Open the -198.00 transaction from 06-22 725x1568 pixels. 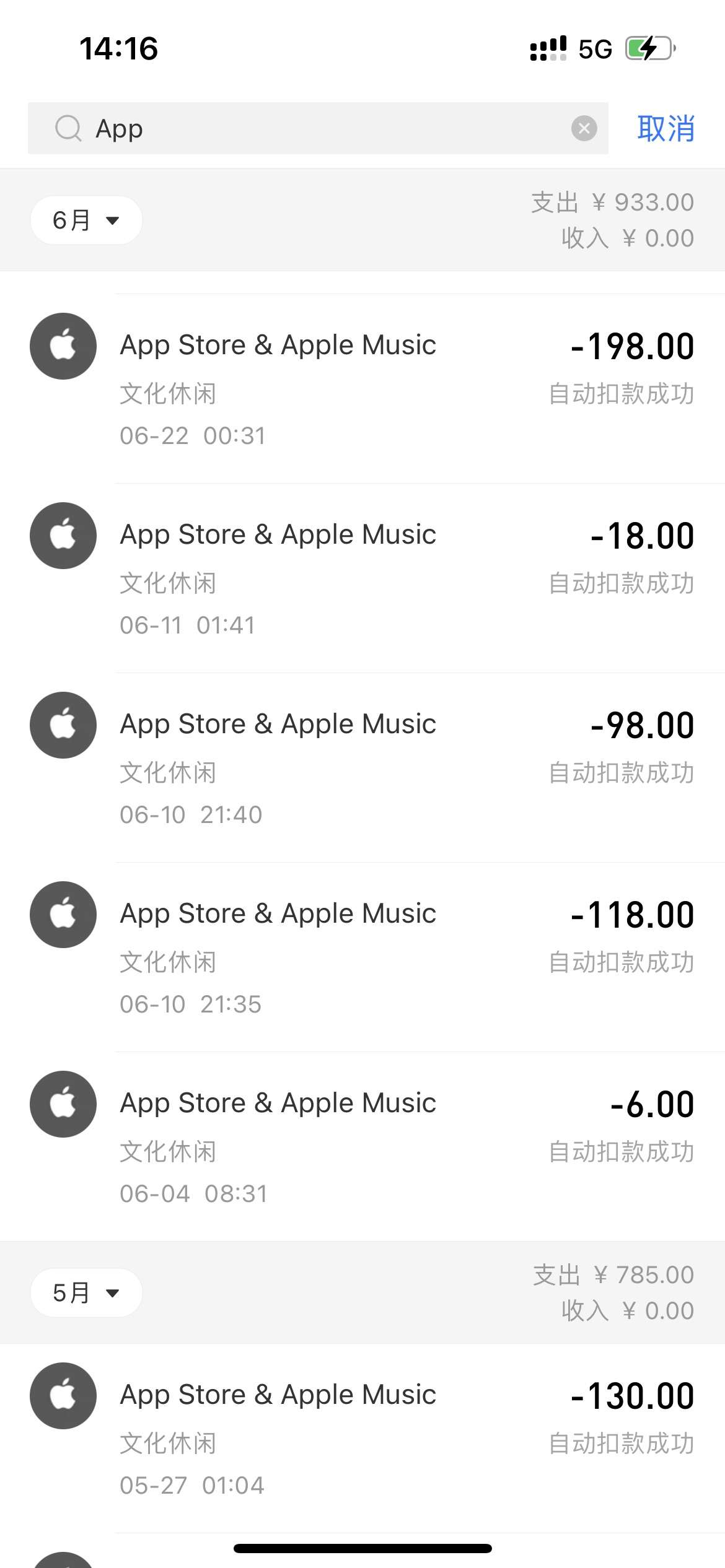[362, 389]
